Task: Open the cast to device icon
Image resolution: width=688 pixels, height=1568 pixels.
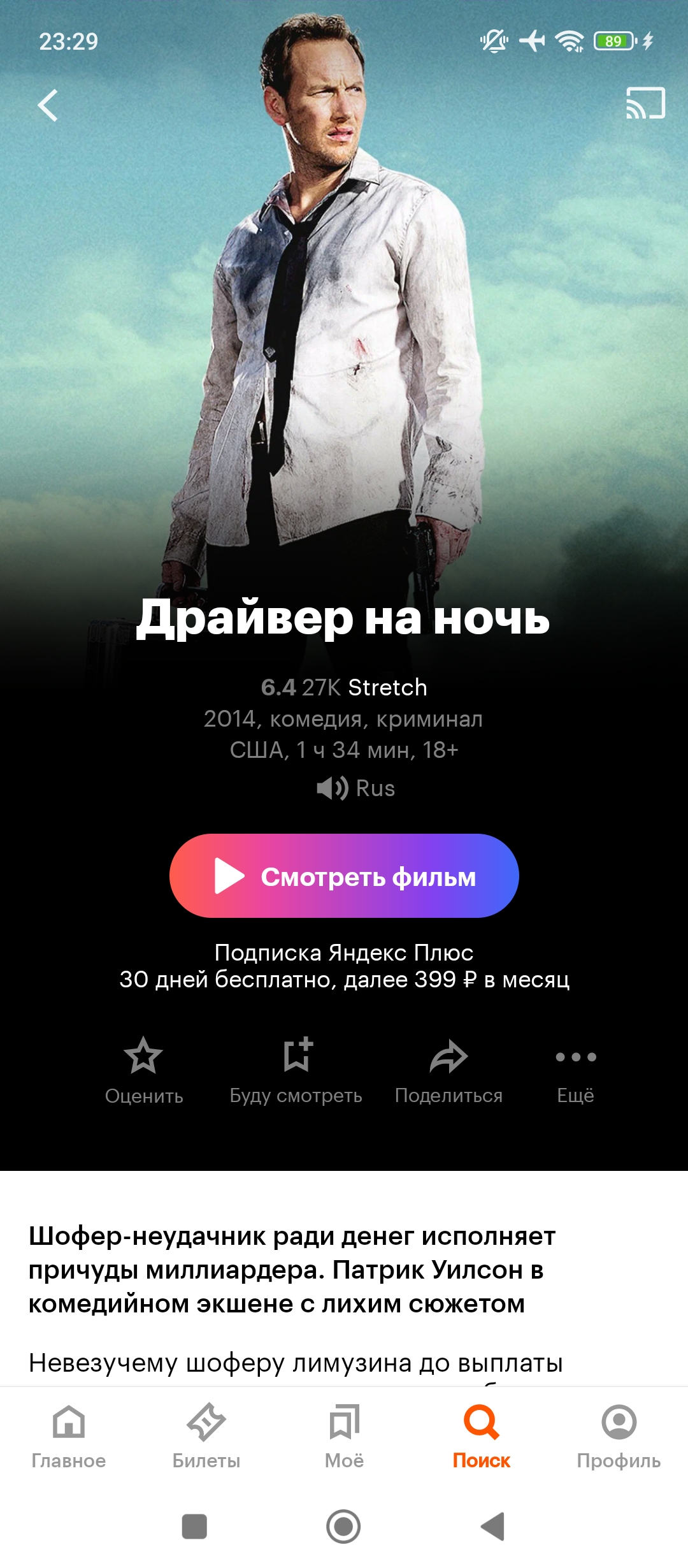Action: (645, 103)
